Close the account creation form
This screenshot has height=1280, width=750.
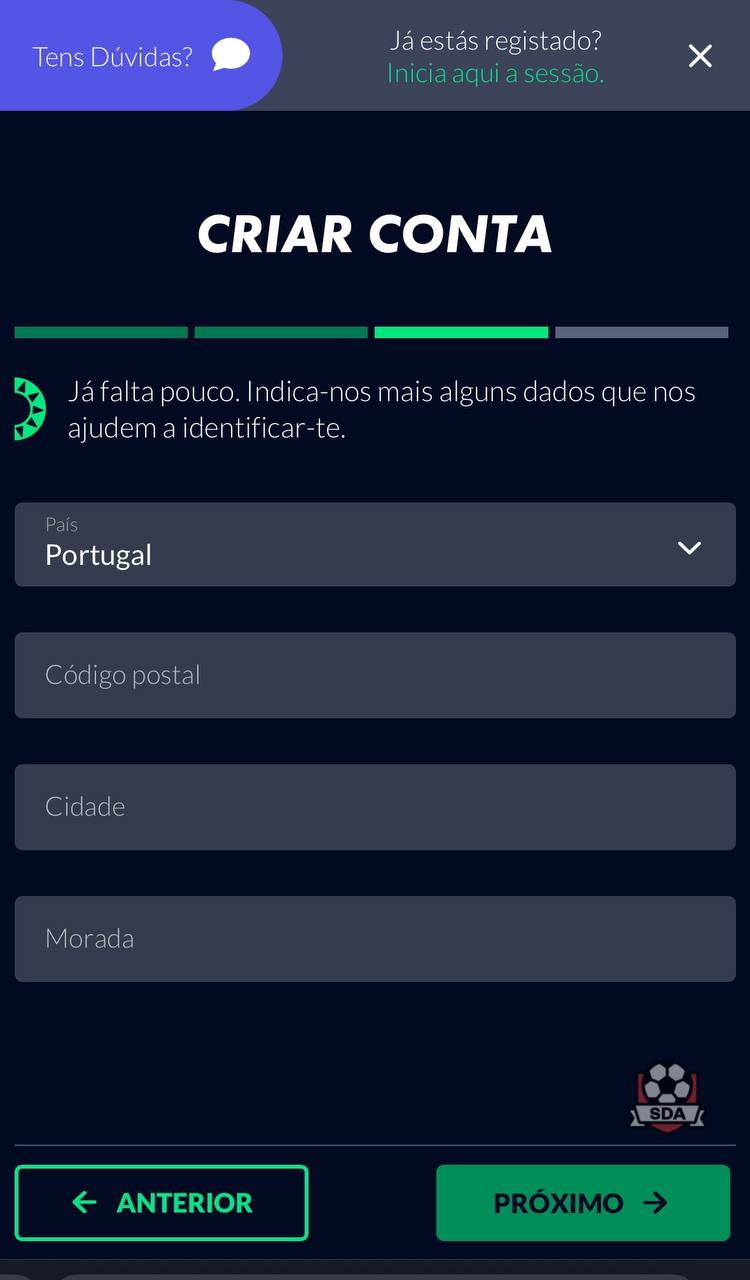[700, 56]
